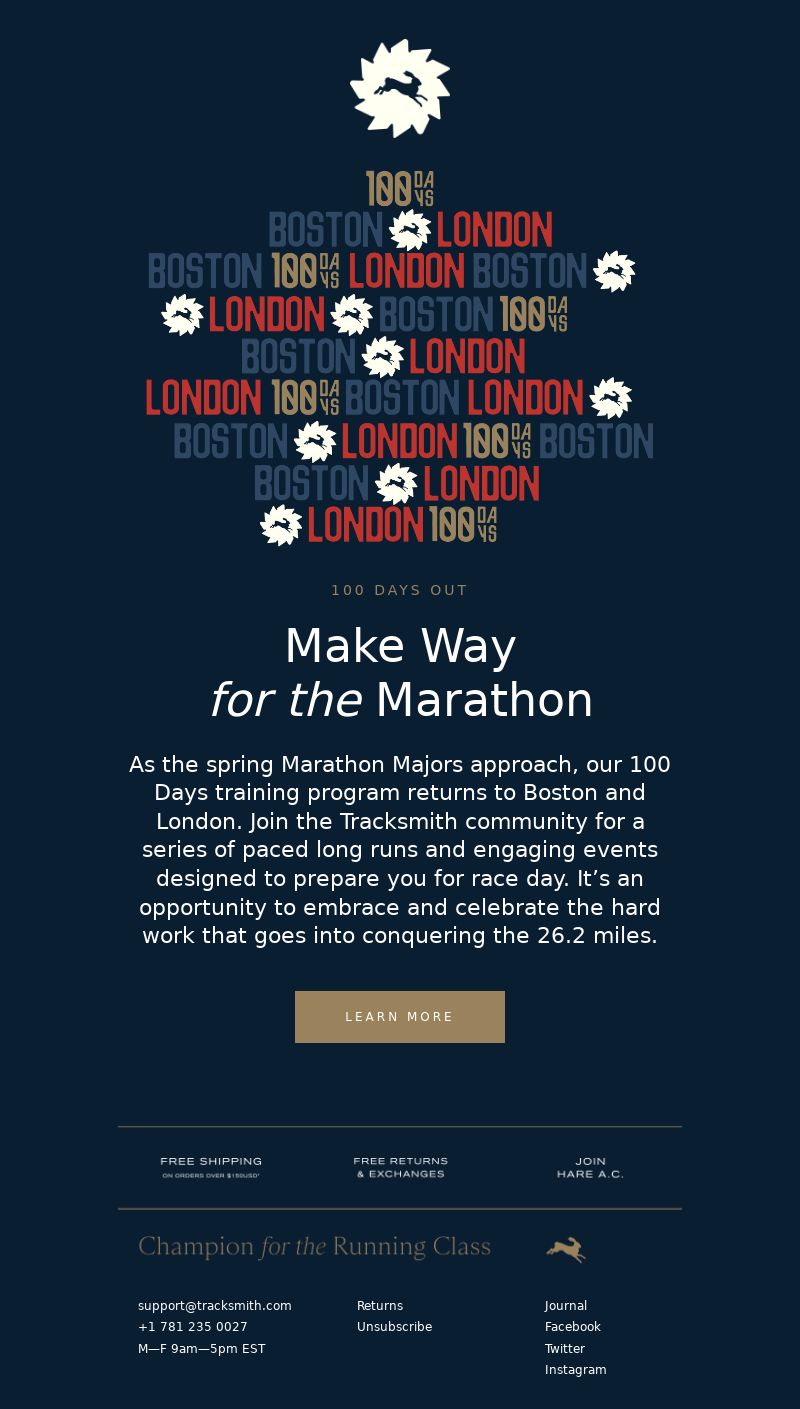Unsubscribe from these emails
Screen dimensions: 800x1409
[x=395, y=1327]
